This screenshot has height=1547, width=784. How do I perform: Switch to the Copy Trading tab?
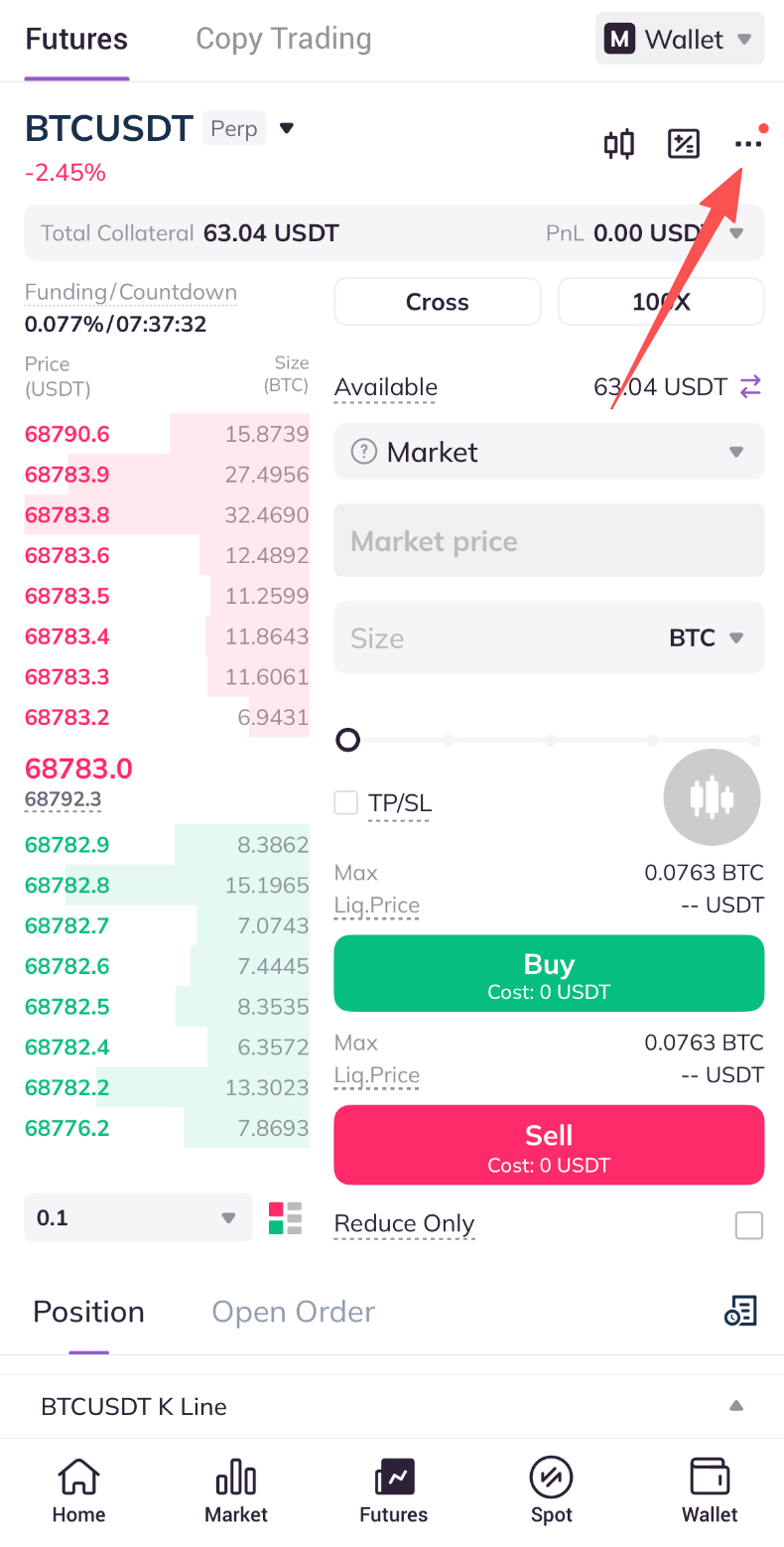(x=284, y=40)
